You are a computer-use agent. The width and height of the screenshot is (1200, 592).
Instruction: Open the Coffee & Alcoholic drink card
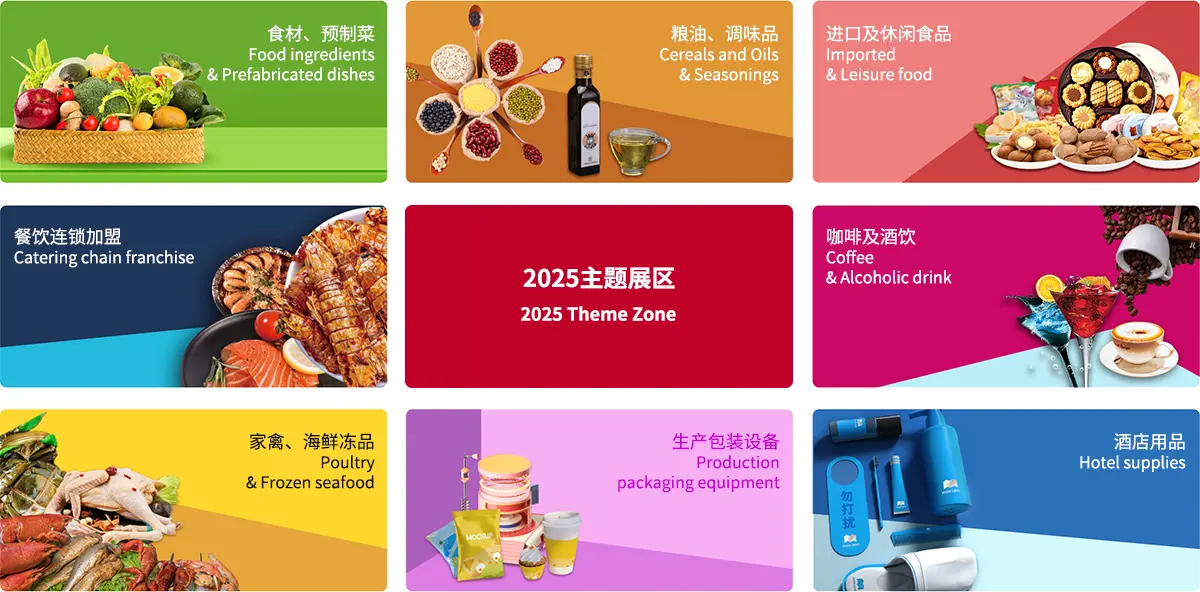coord(1005,296)
